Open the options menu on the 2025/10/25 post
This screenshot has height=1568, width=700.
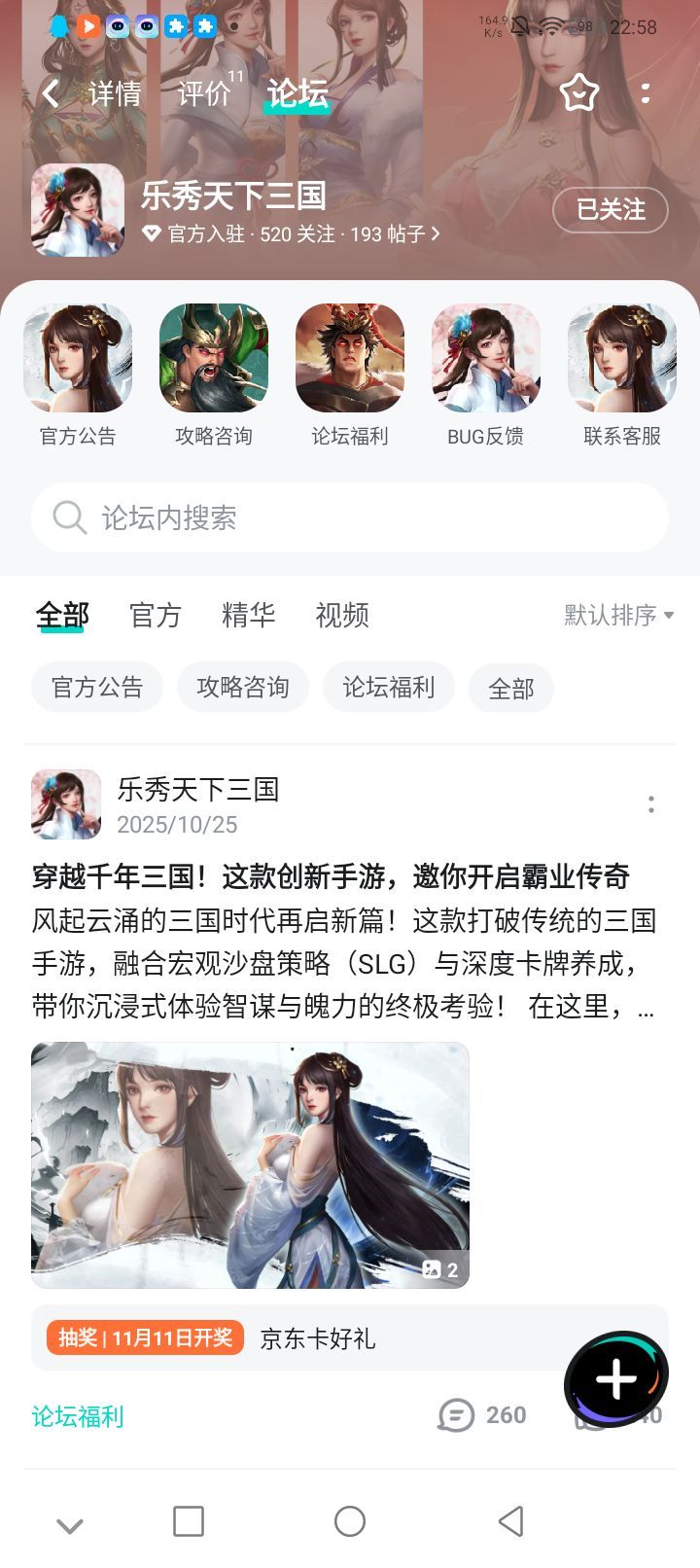pos(651,804)
